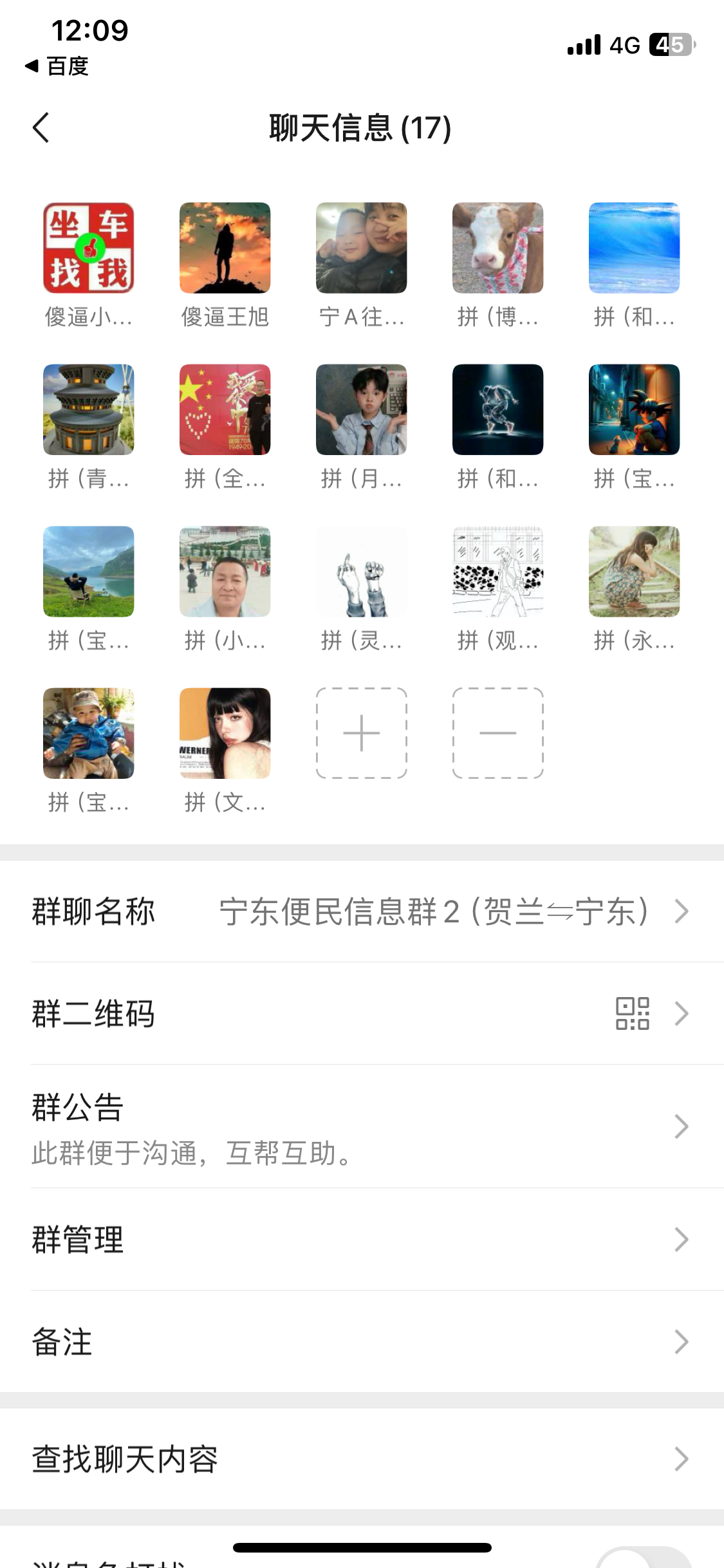
Task: Open the 备注 row
Action: [x=362, y=1342]
